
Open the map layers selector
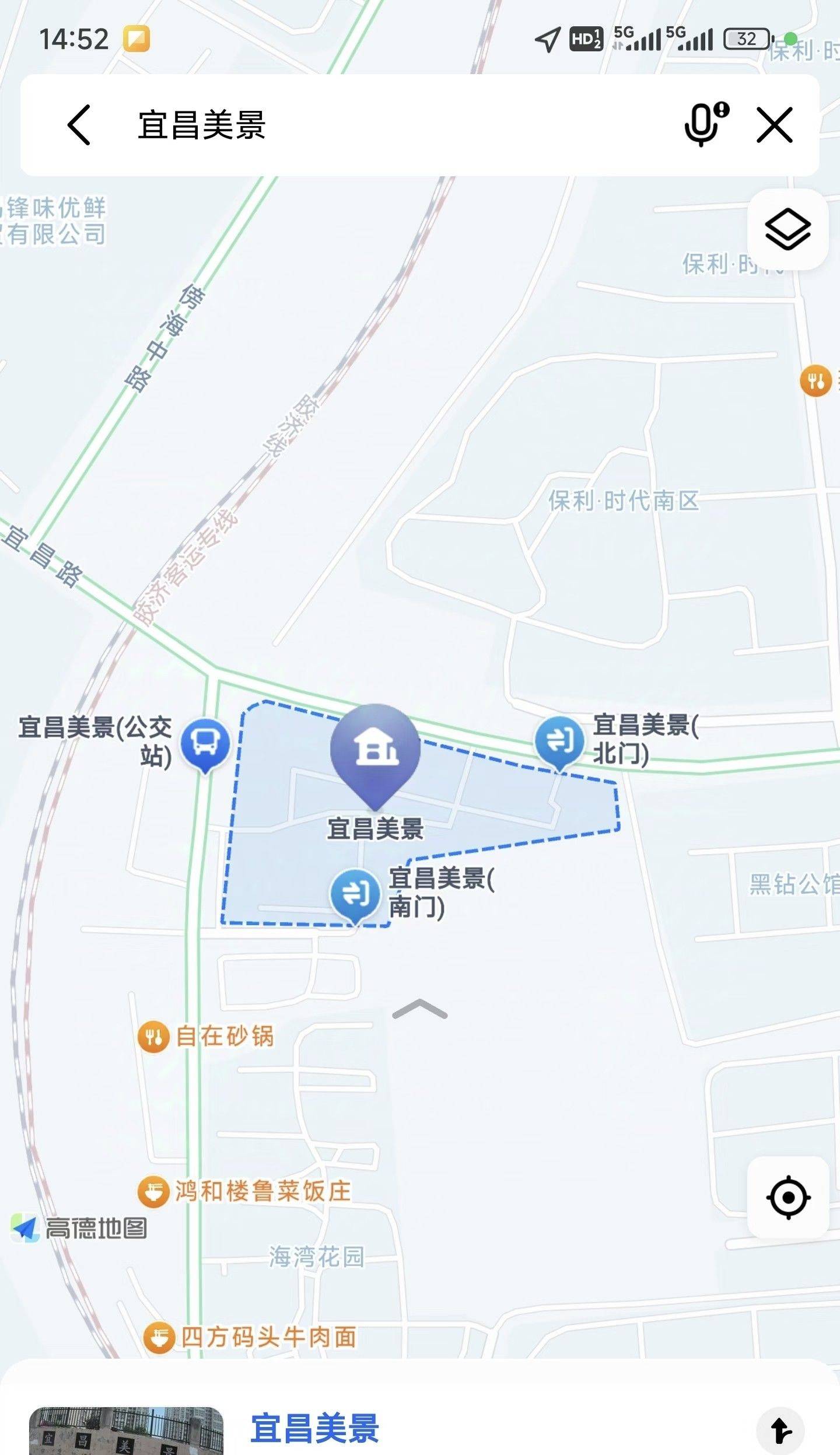(x=787, y=229)
